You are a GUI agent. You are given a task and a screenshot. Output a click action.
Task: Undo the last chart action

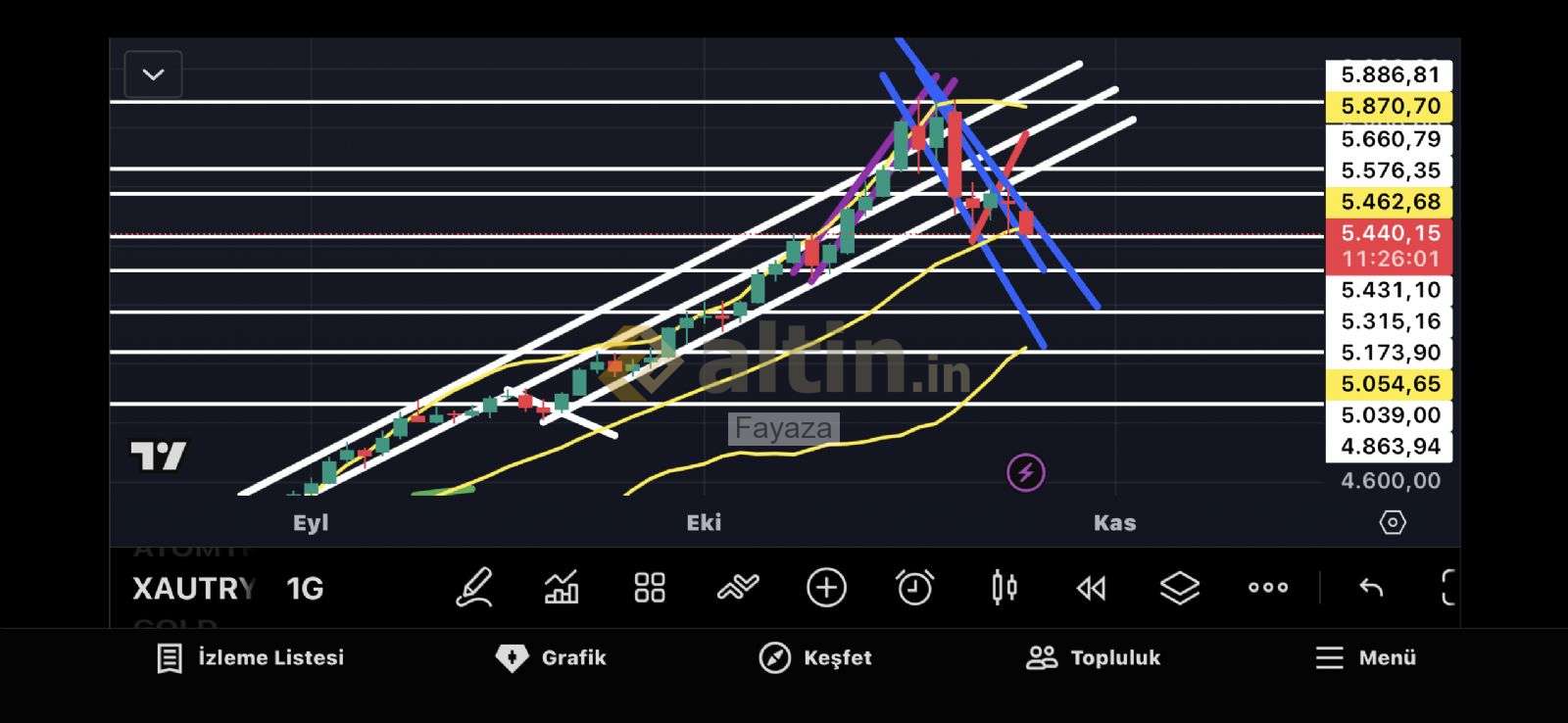1371,588
